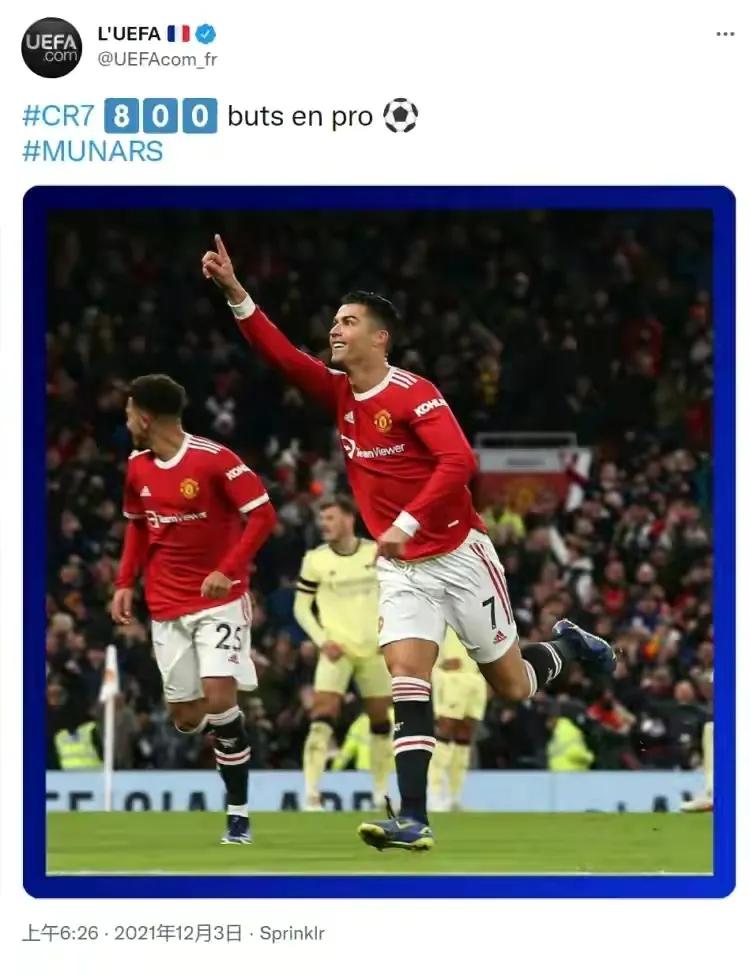Open the #MUNARS hashtag
The width and height of the screenshot is (750, 976).
click(x=92, y=152)
